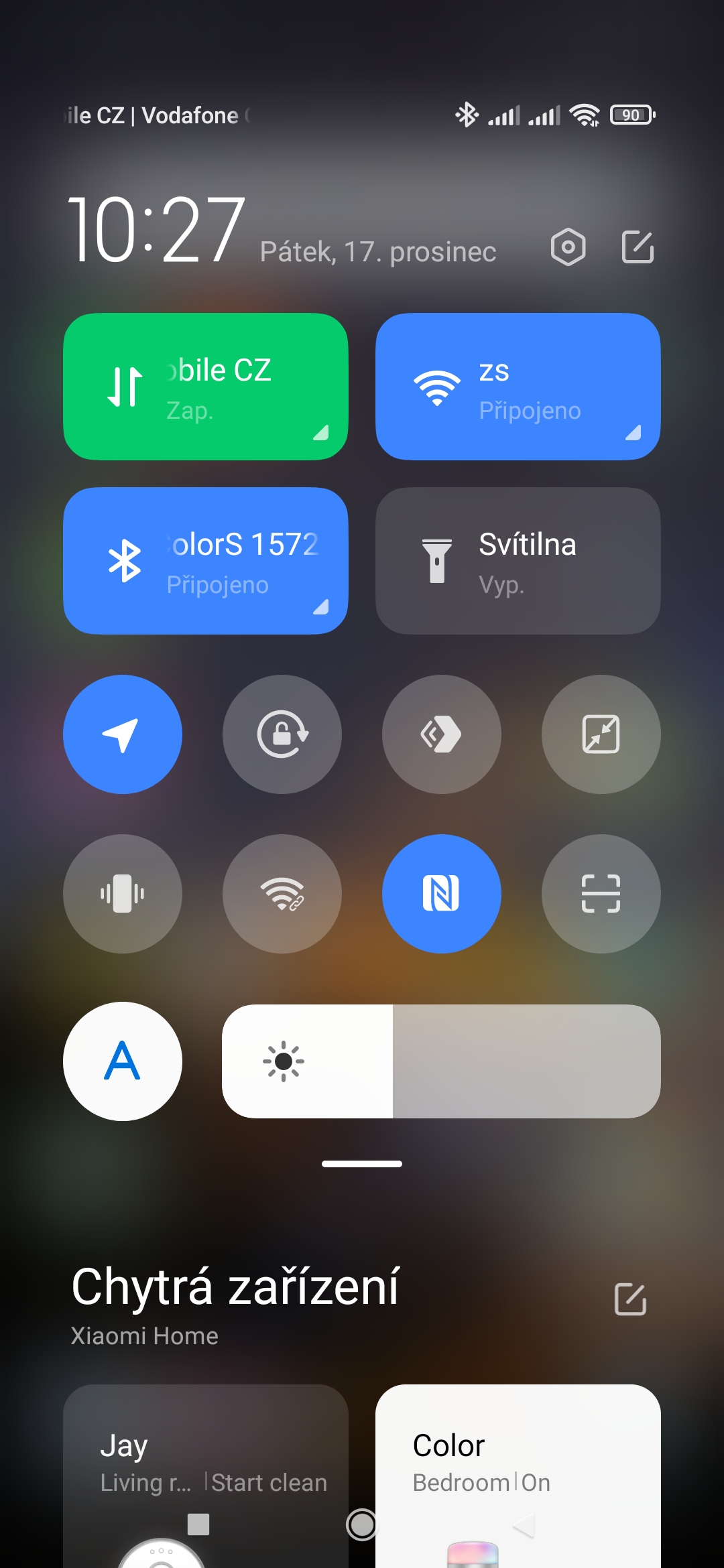Open settings from the gear icon
The width and height of the screenshot is (724, 1568).
point(568,247)
